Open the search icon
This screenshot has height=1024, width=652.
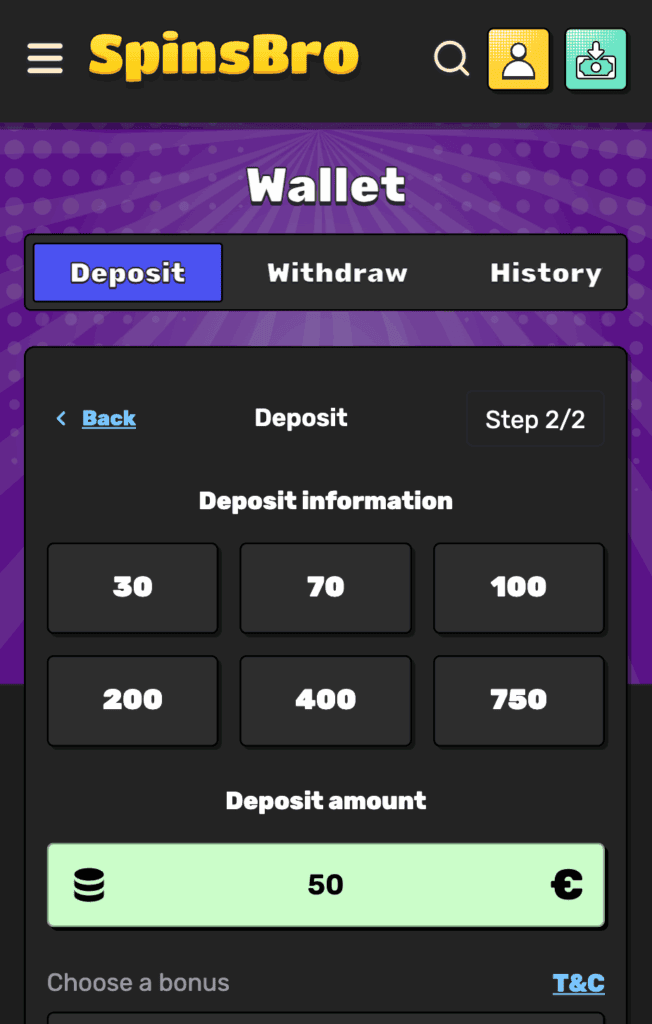(451, 59)
